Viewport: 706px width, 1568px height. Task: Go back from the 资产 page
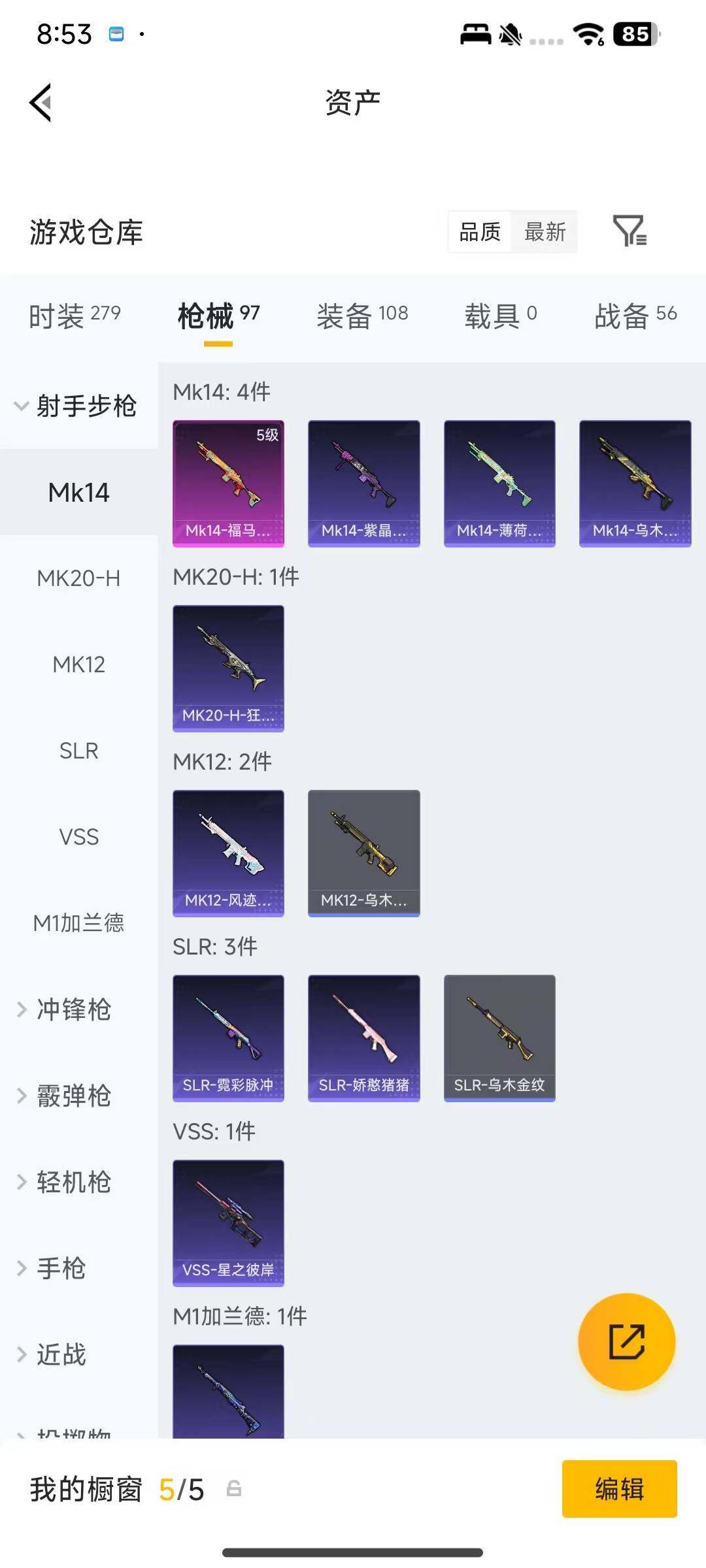click(x=41, y=103)
